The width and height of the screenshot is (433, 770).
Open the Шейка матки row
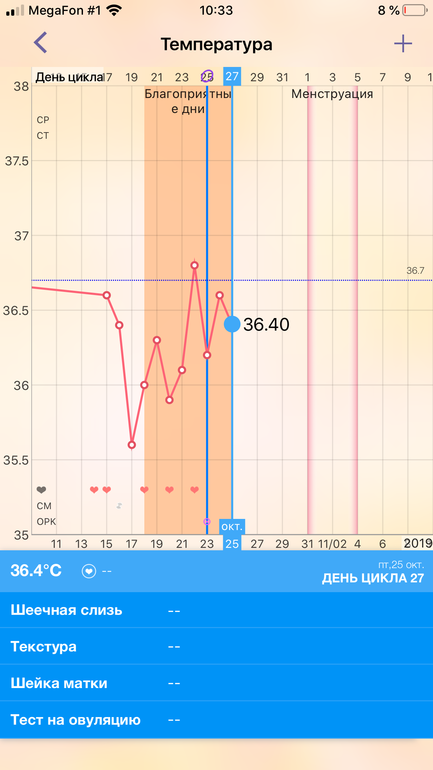pos(216,683)
